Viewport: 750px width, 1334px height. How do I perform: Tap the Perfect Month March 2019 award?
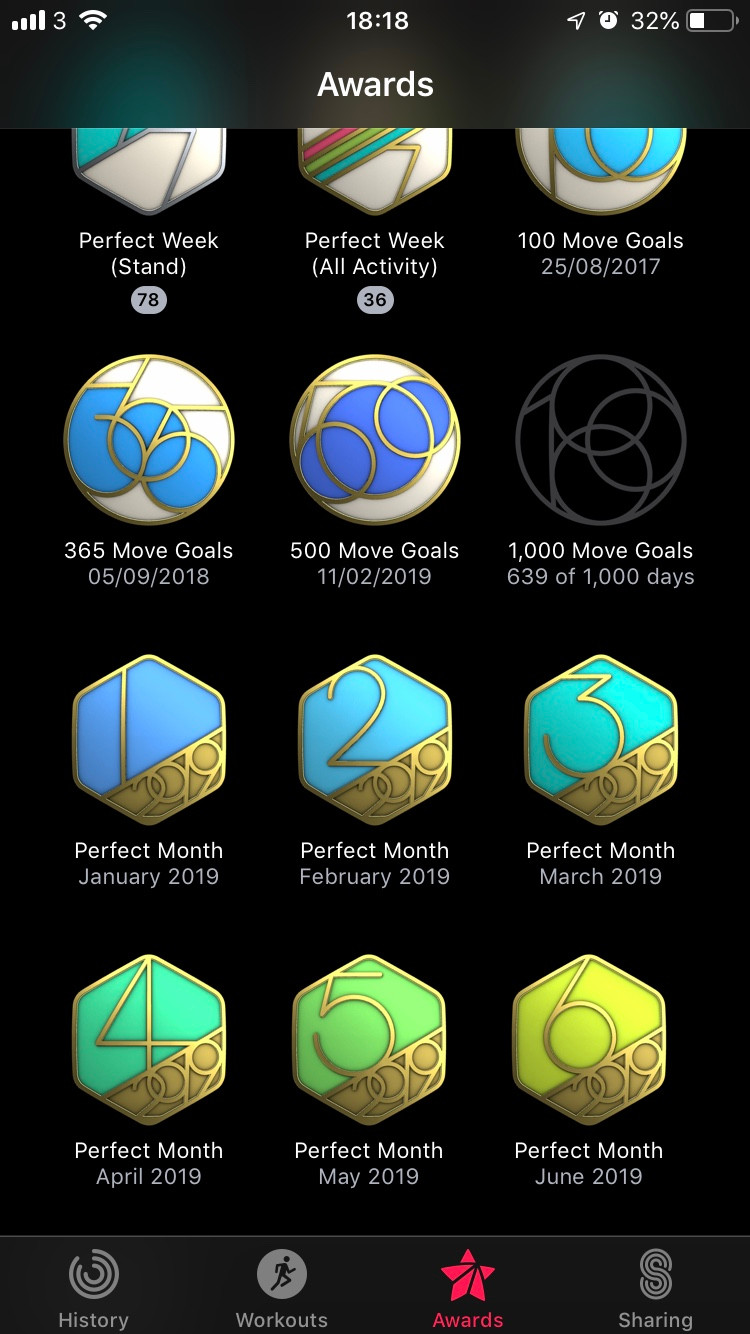pyautogui.click(x=601, y=740)
